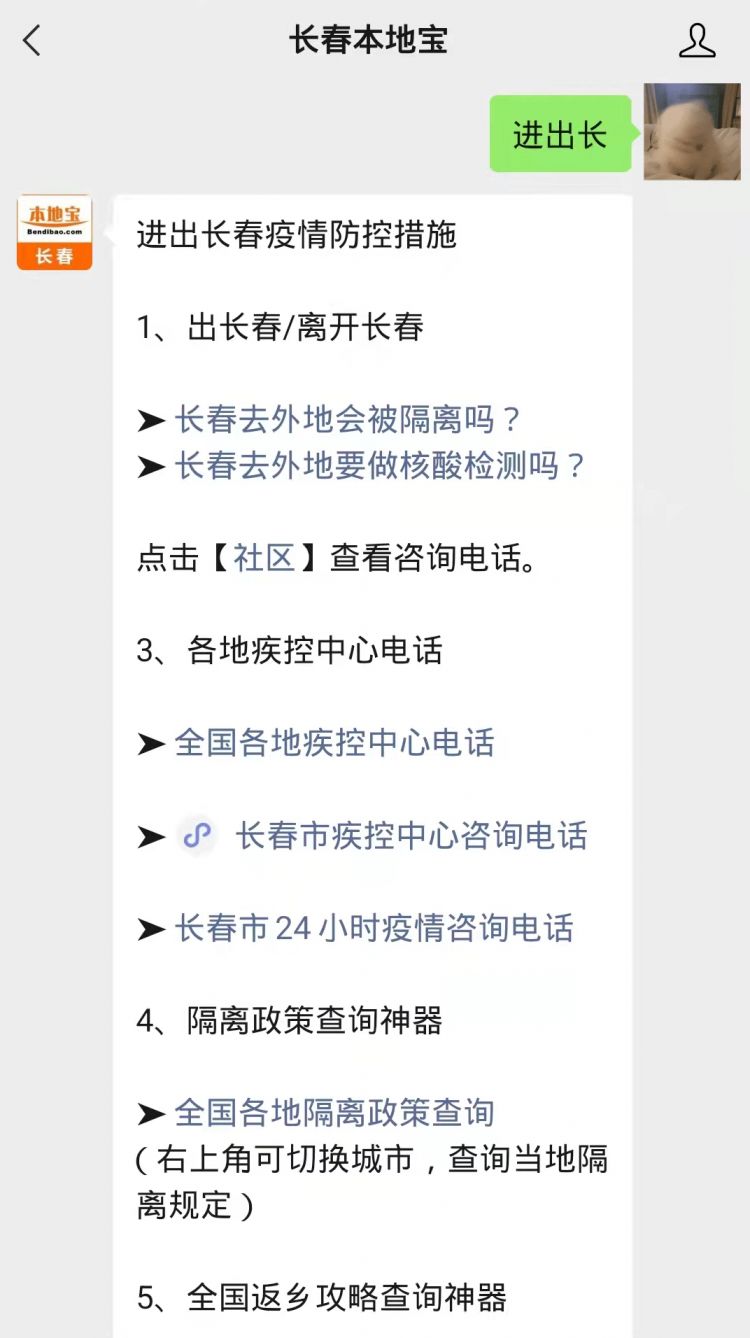Open 全国各地隔离政策查询 link
Screen dimensions: 750x1338
pos(334,1113)
